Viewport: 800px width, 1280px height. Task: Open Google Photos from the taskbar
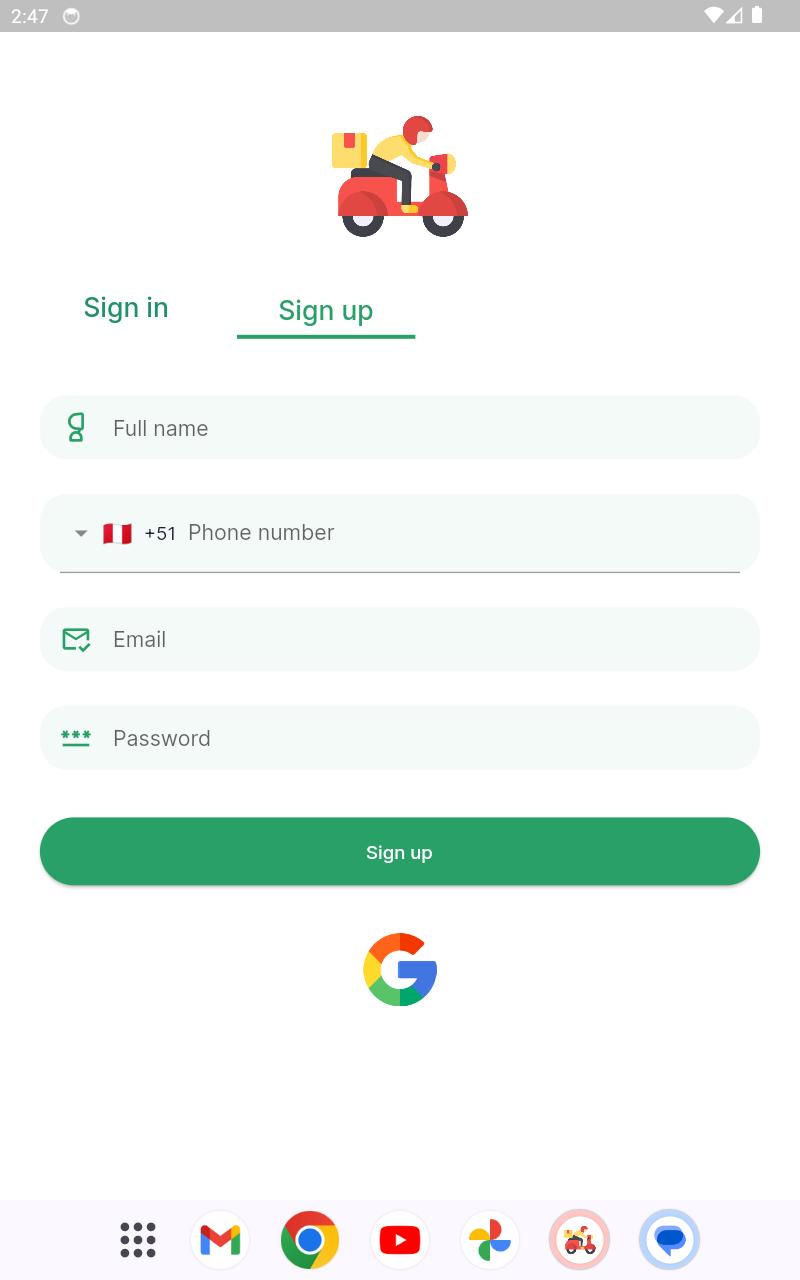click(490, 1240)
